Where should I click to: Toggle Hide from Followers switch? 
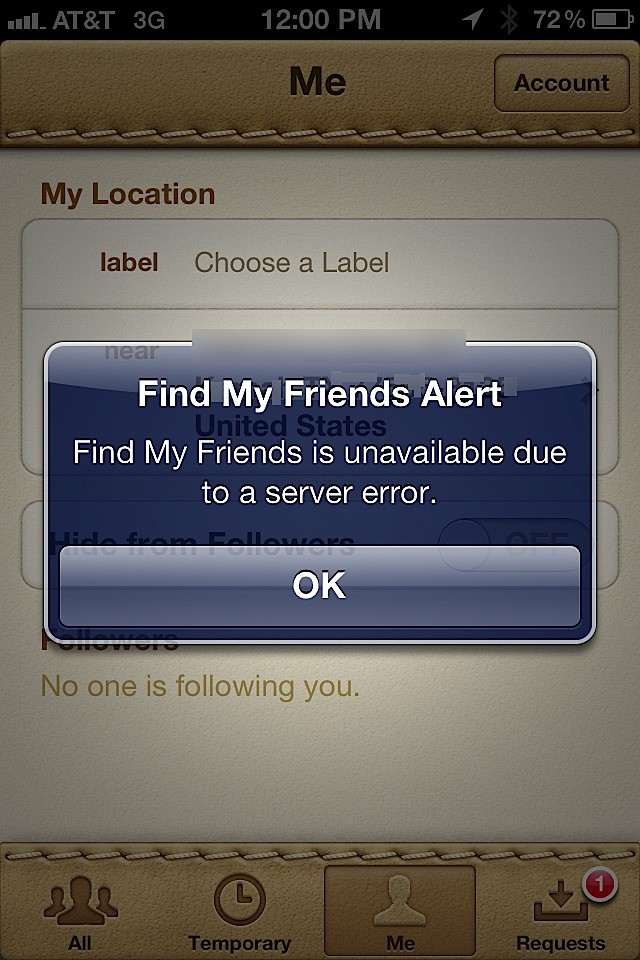click(x=515, y=543)
